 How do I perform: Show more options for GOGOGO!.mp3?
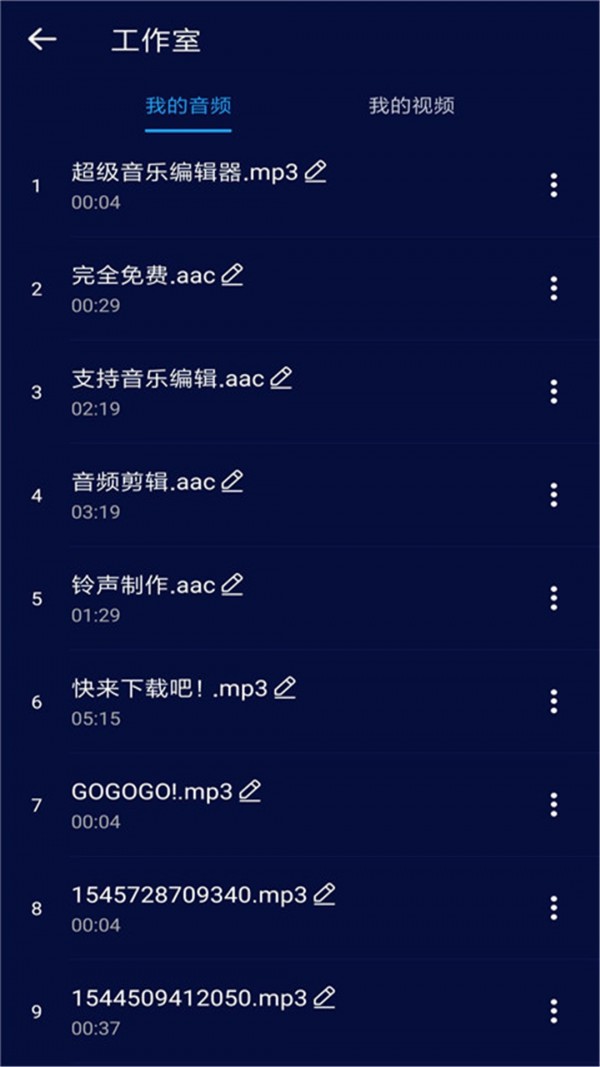[553, 804]
